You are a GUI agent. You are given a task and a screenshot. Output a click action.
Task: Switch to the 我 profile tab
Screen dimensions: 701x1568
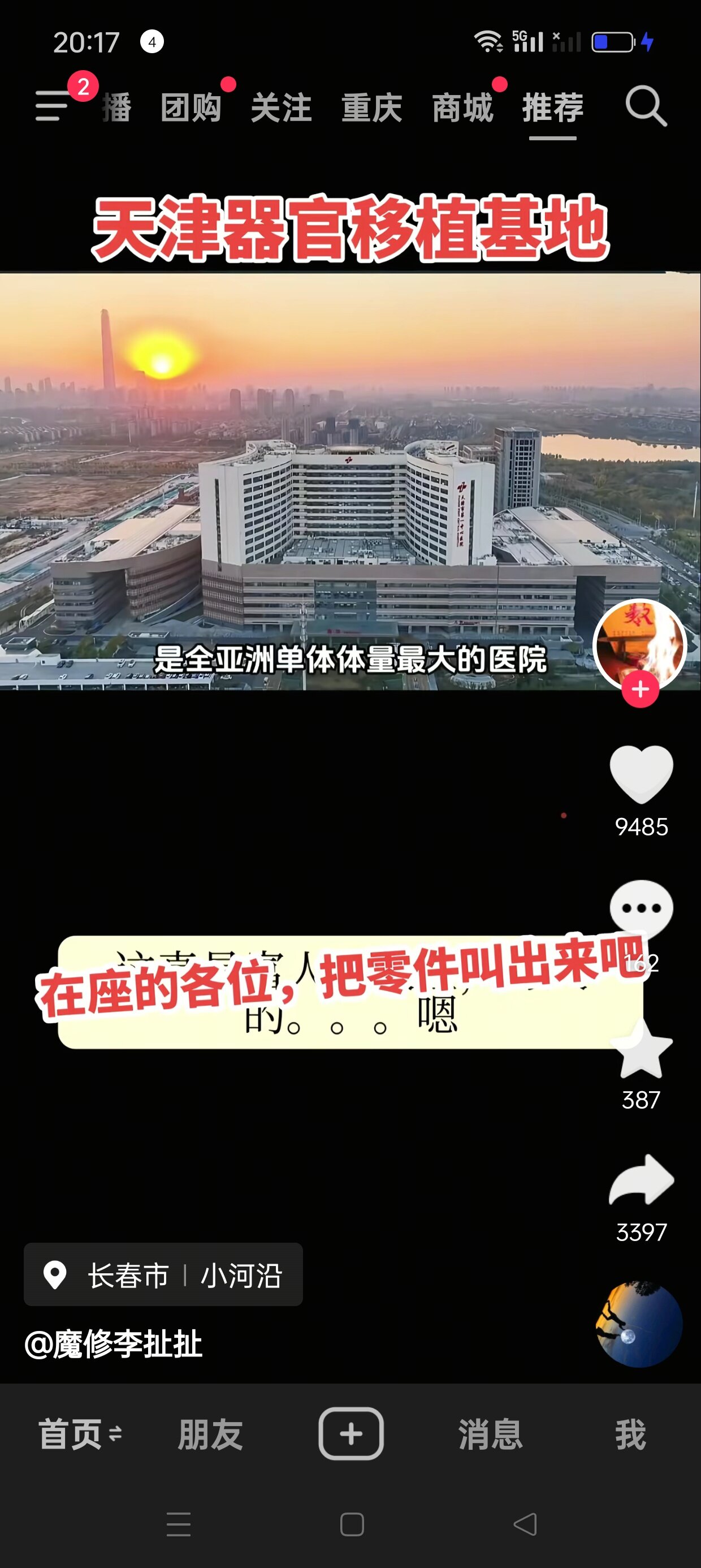[630, 1434]
